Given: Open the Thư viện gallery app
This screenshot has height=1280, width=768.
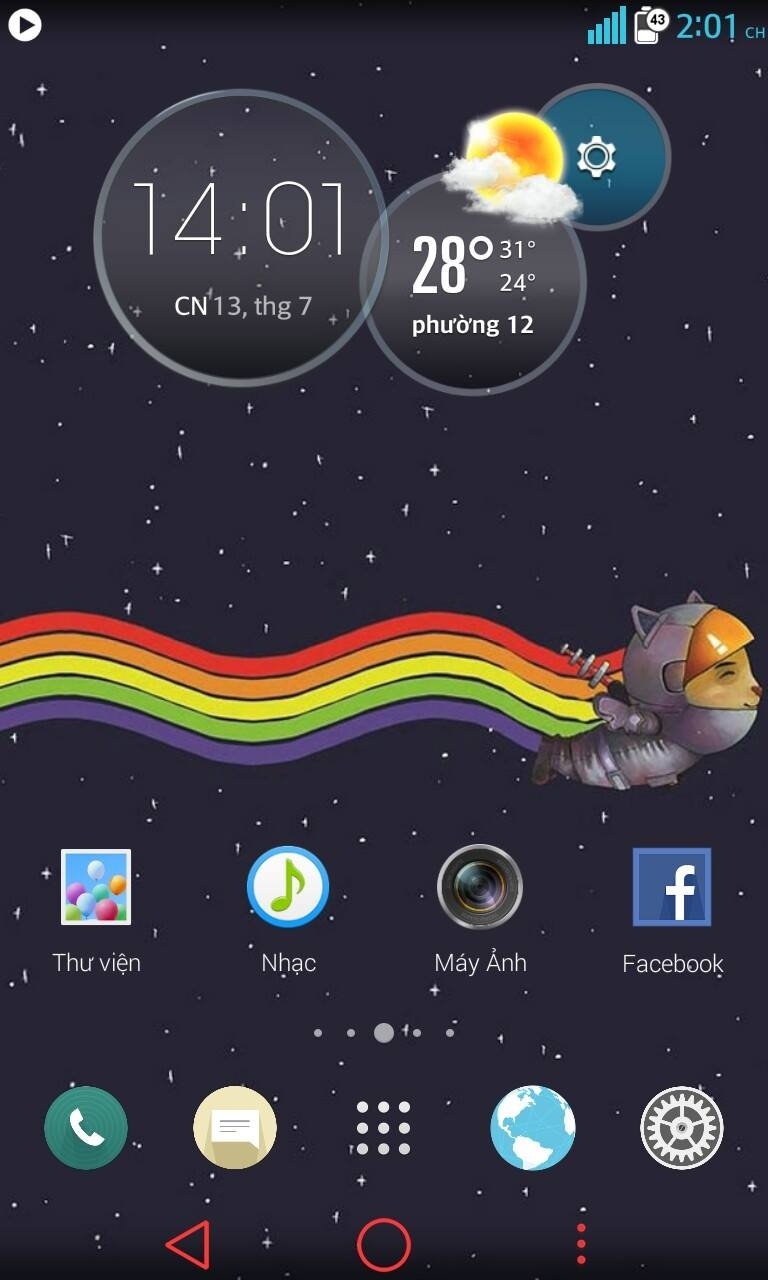Looking at the screenshot, I should click(x=96, y=887).
